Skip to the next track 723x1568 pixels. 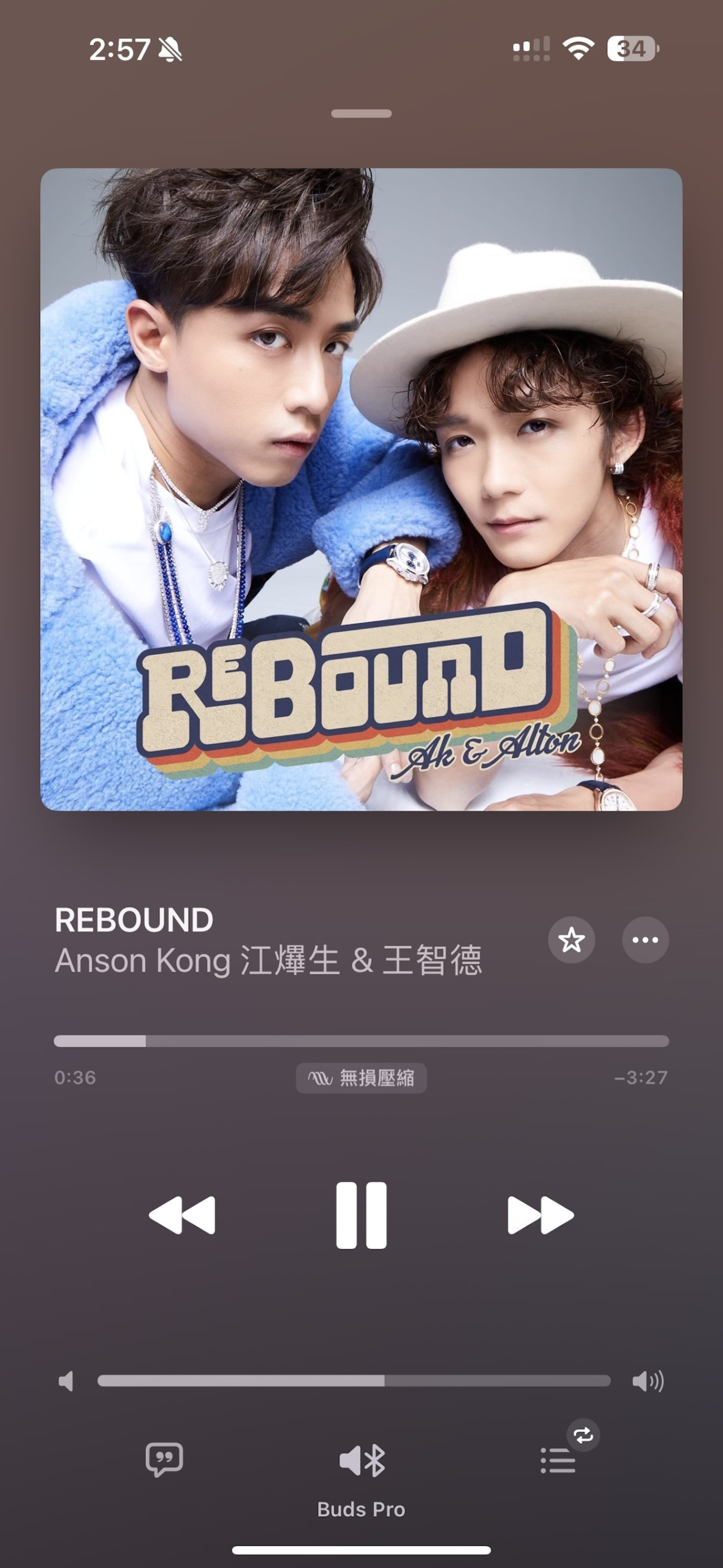[541, 1215]
